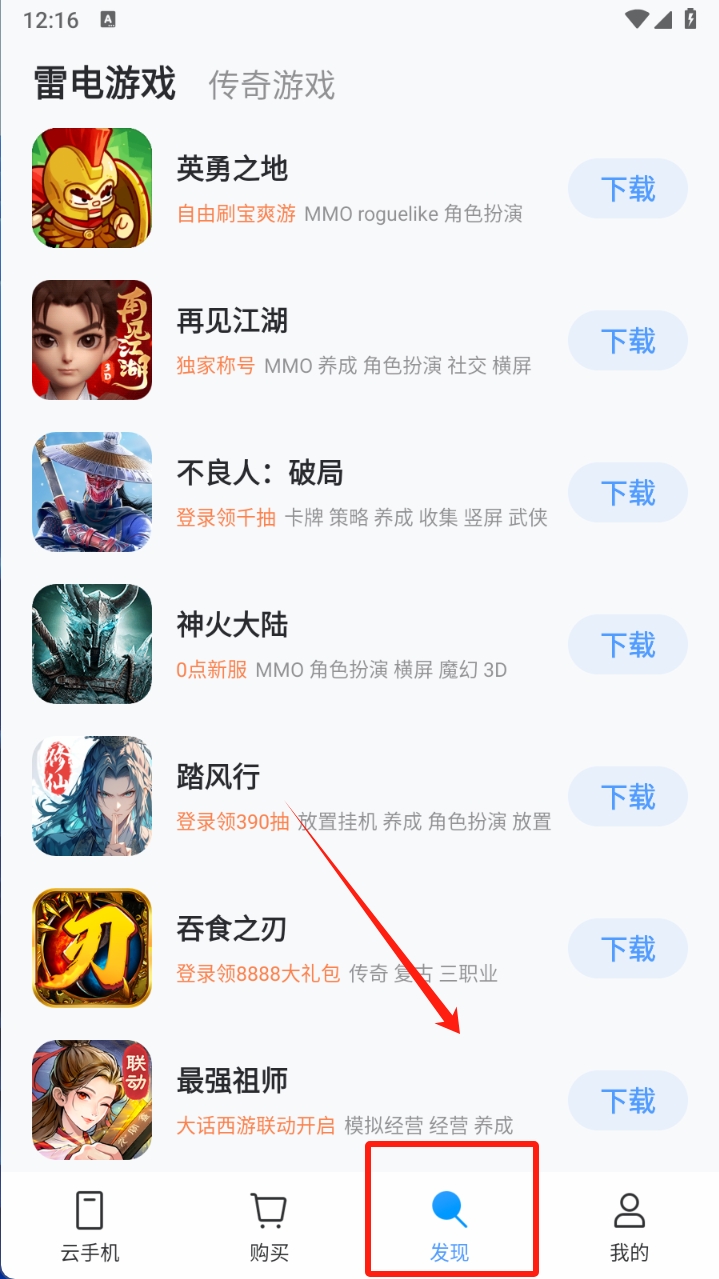View 神火大陆 game page

point(232,625)
